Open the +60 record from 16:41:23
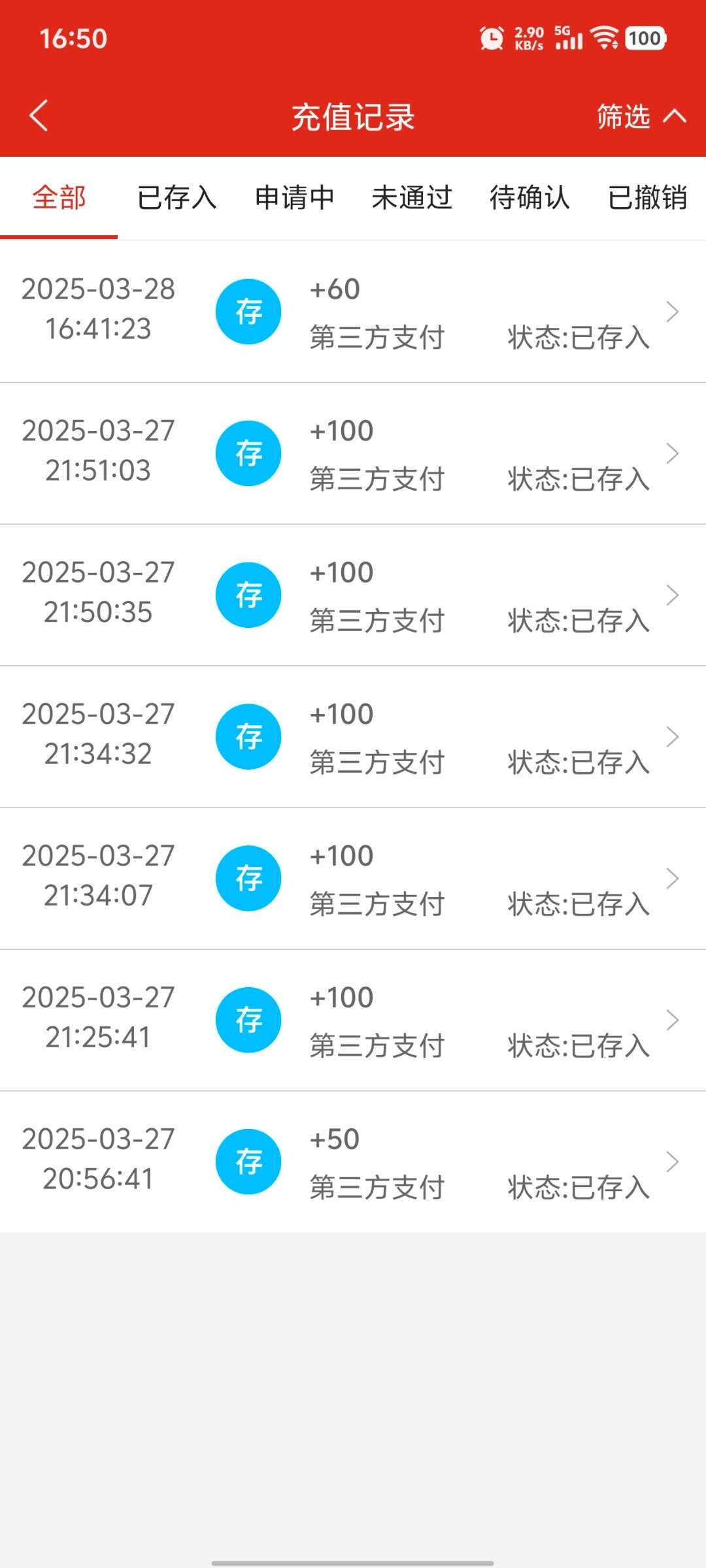The image size is (706, 1568). point(353,312)
